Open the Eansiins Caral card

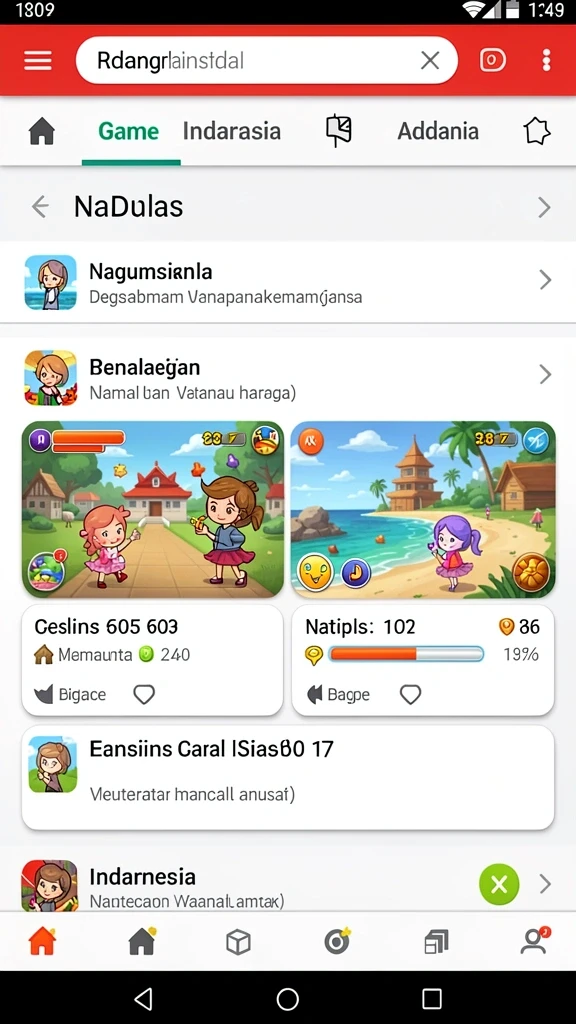(x=288, y=777)
